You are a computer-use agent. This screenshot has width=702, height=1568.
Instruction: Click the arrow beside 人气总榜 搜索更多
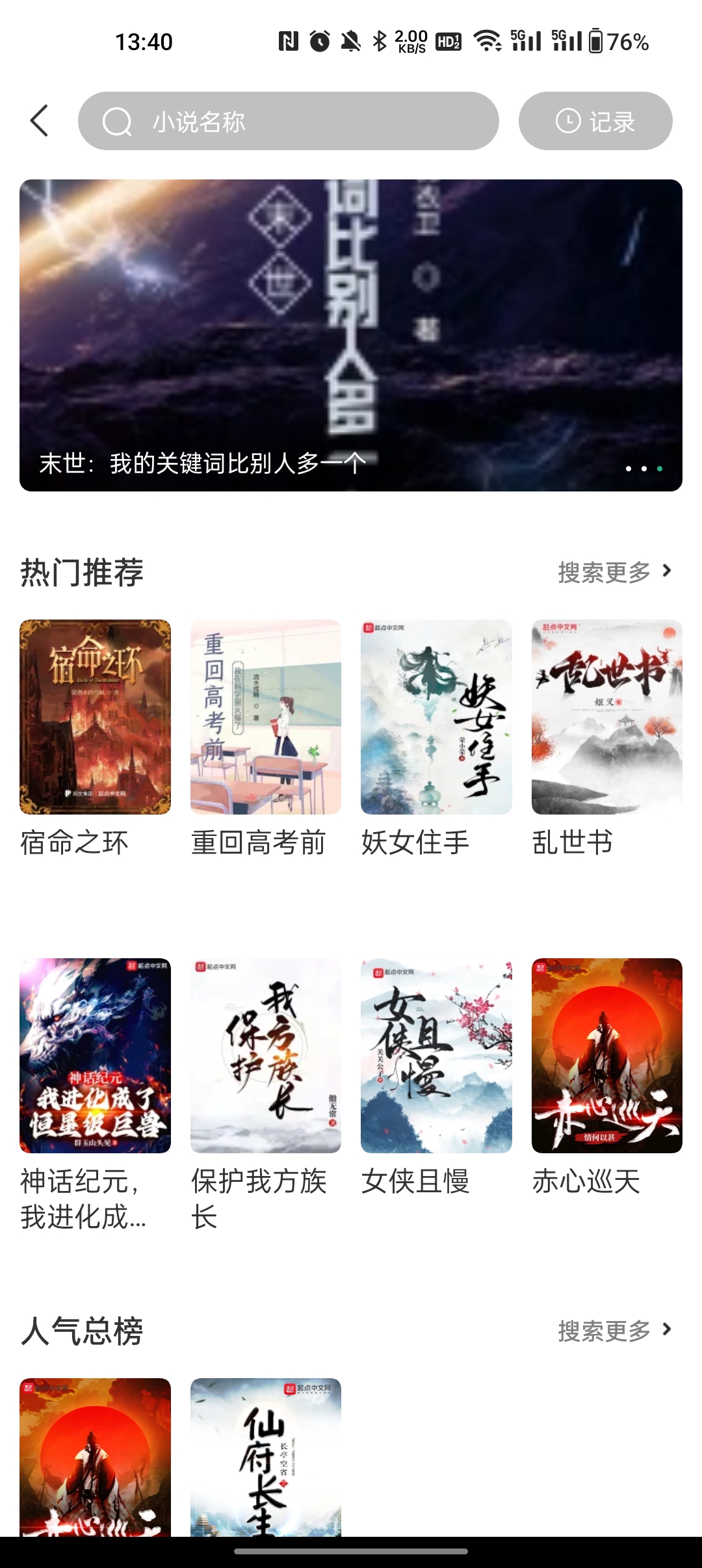pos(667,1329)
